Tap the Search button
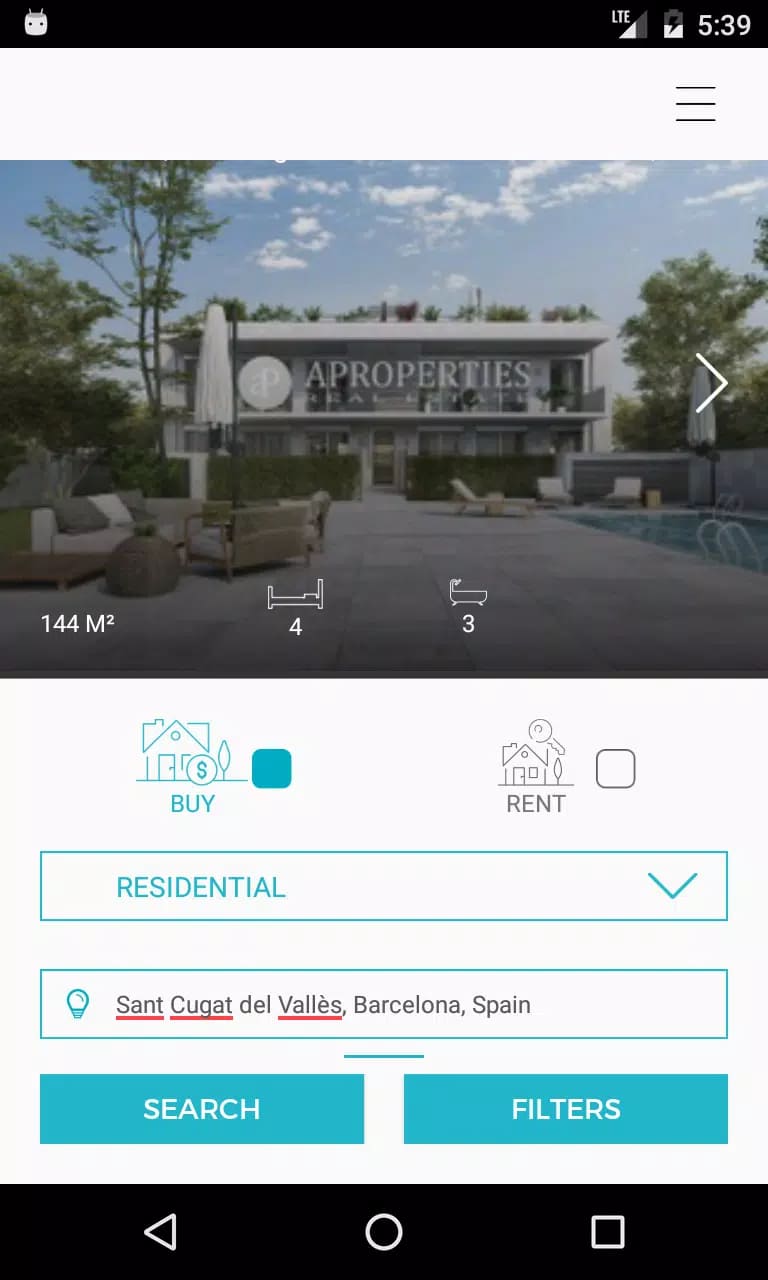768x1280 pixels. 202,1109
